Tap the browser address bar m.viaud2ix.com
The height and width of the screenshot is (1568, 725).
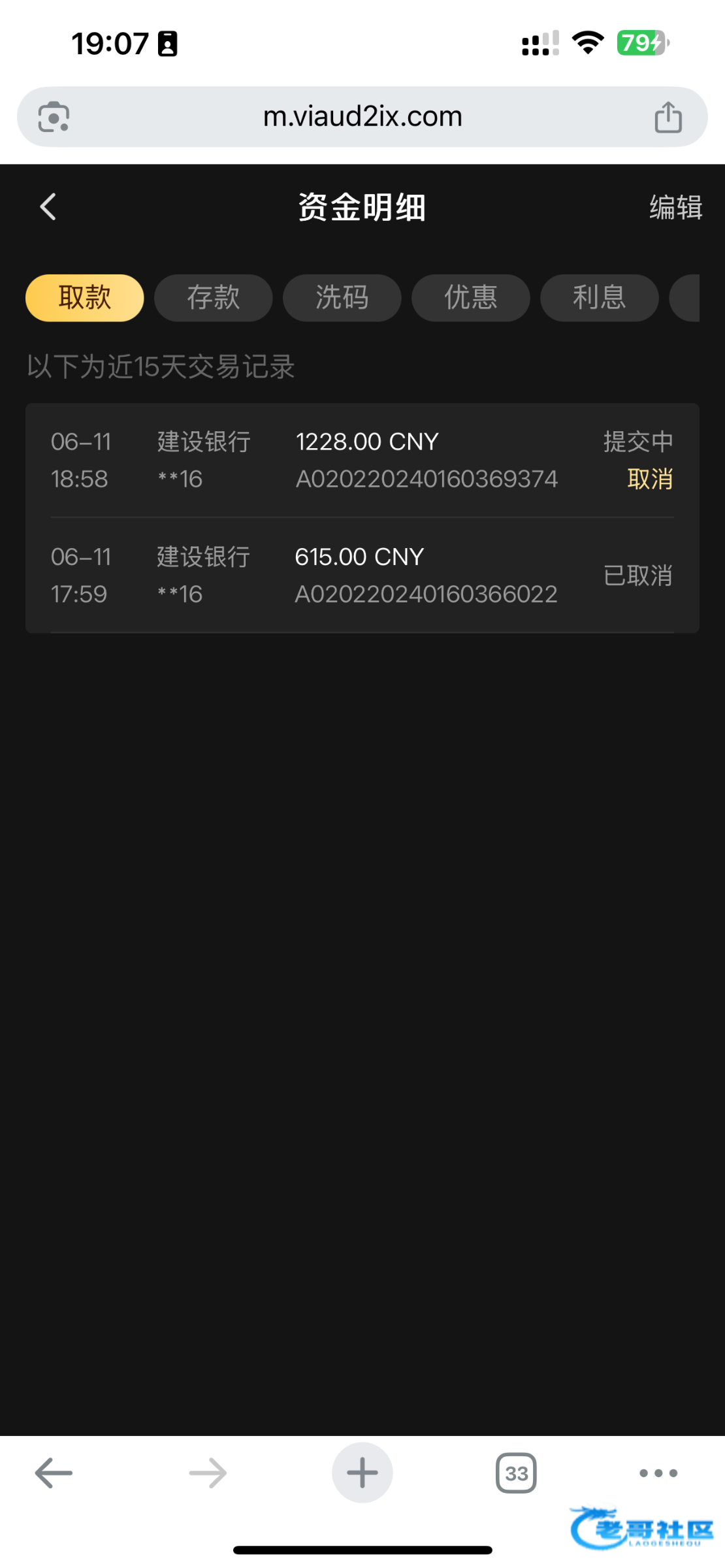pos(362,117)
